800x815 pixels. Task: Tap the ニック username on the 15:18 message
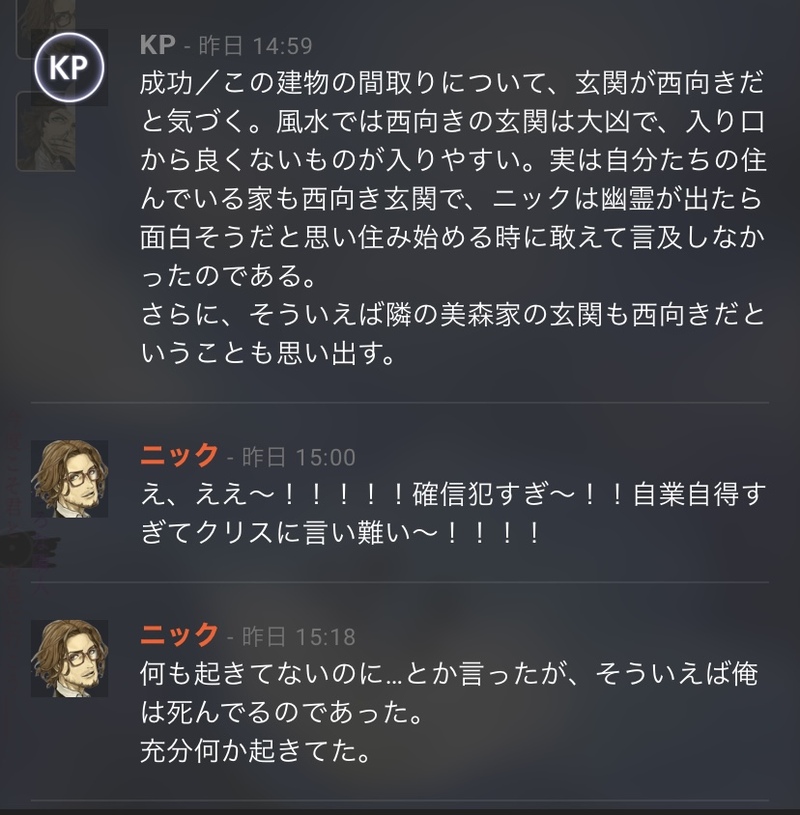pos(179,635)
